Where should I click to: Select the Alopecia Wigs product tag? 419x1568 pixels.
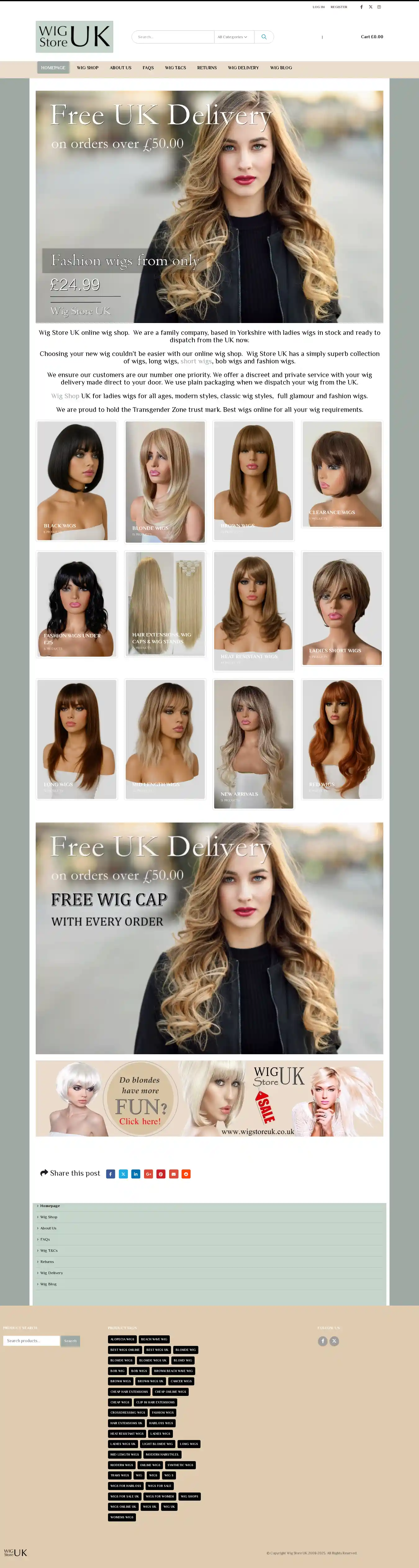122,1339
